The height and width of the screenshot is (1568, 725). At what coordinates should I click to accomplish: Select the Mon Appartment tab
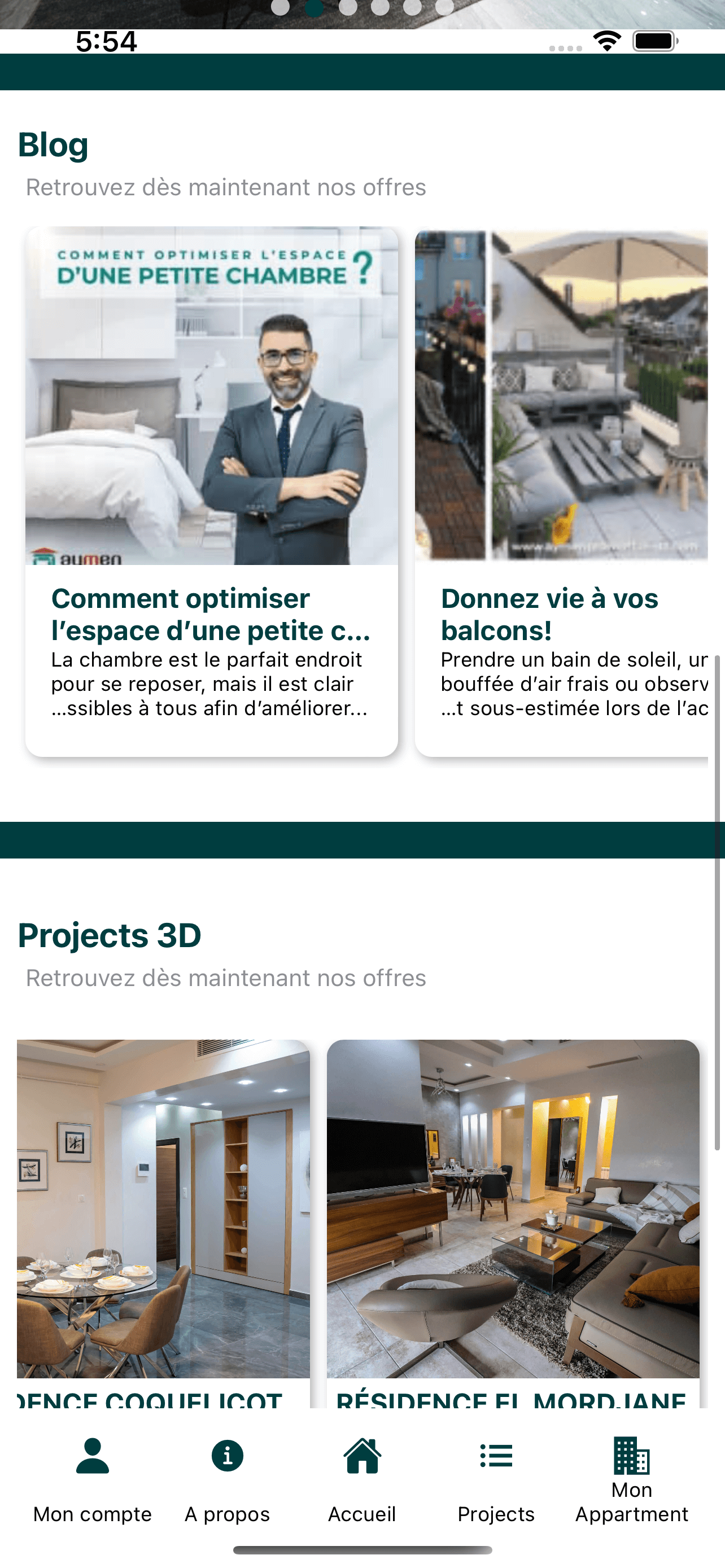[631, 1480]
